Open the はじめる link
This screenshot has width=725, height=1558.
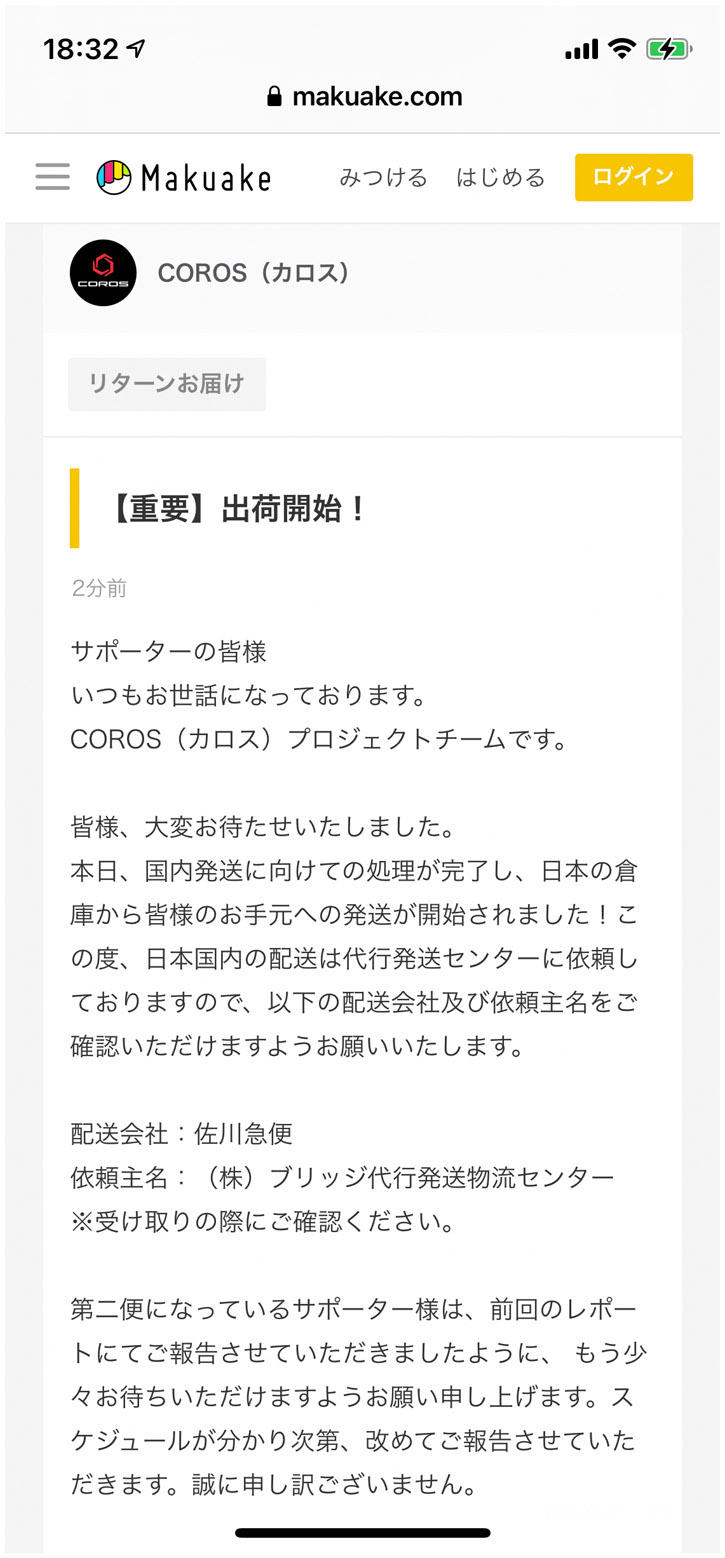[x=500, y=178]
